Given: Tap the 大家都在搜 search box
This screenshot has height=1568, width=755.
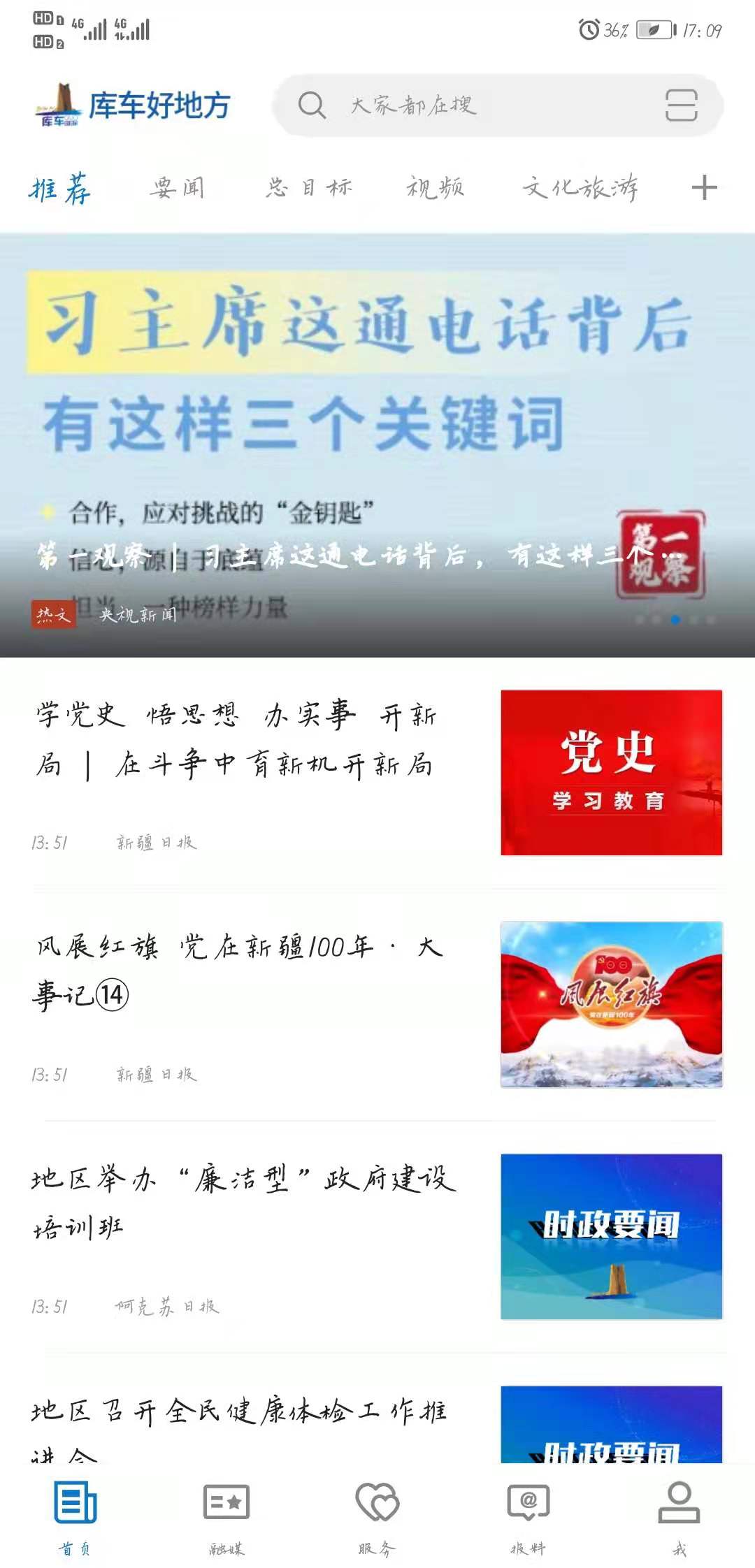Looking at the screenshot, I should (461, 106).
